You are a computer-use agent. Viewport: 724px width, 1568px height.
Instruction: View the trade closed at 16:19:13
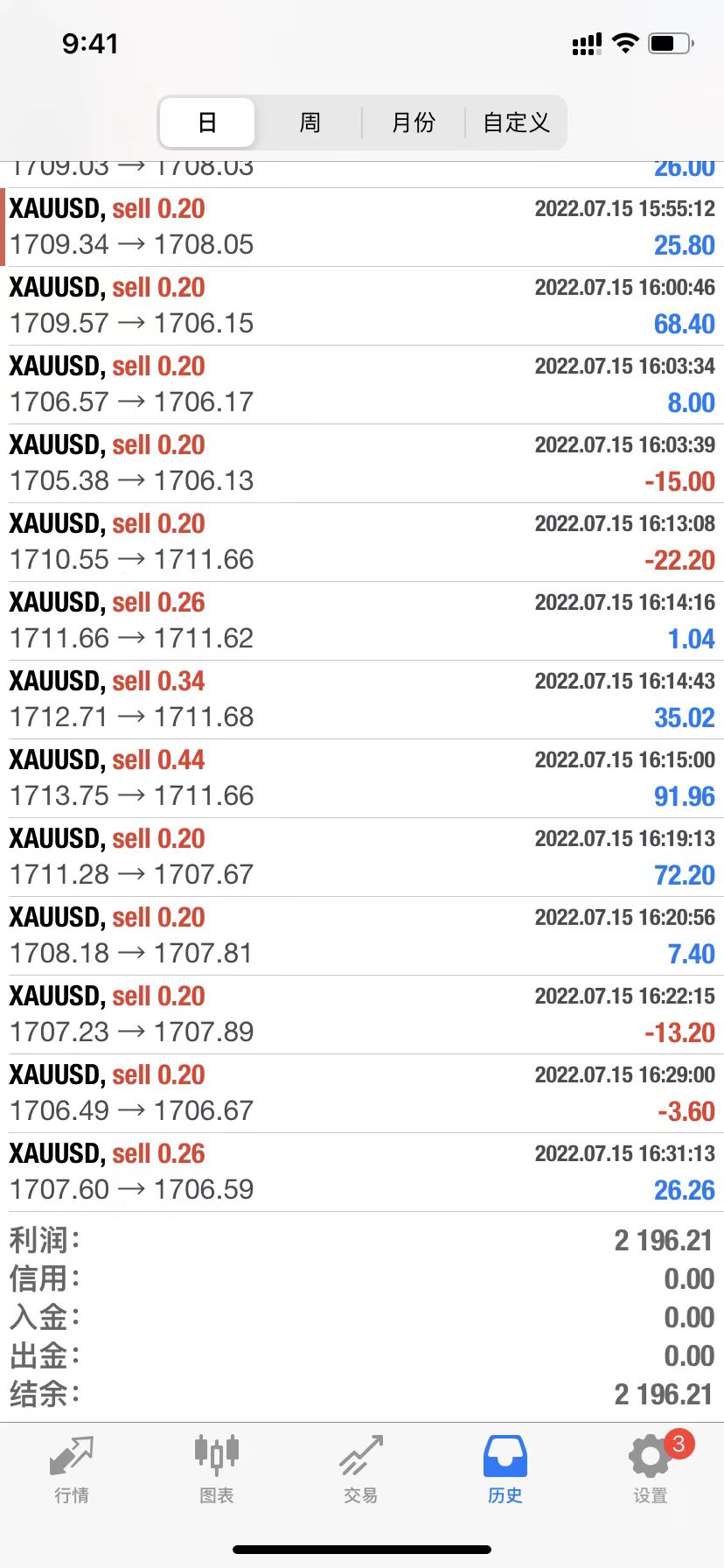362,857
